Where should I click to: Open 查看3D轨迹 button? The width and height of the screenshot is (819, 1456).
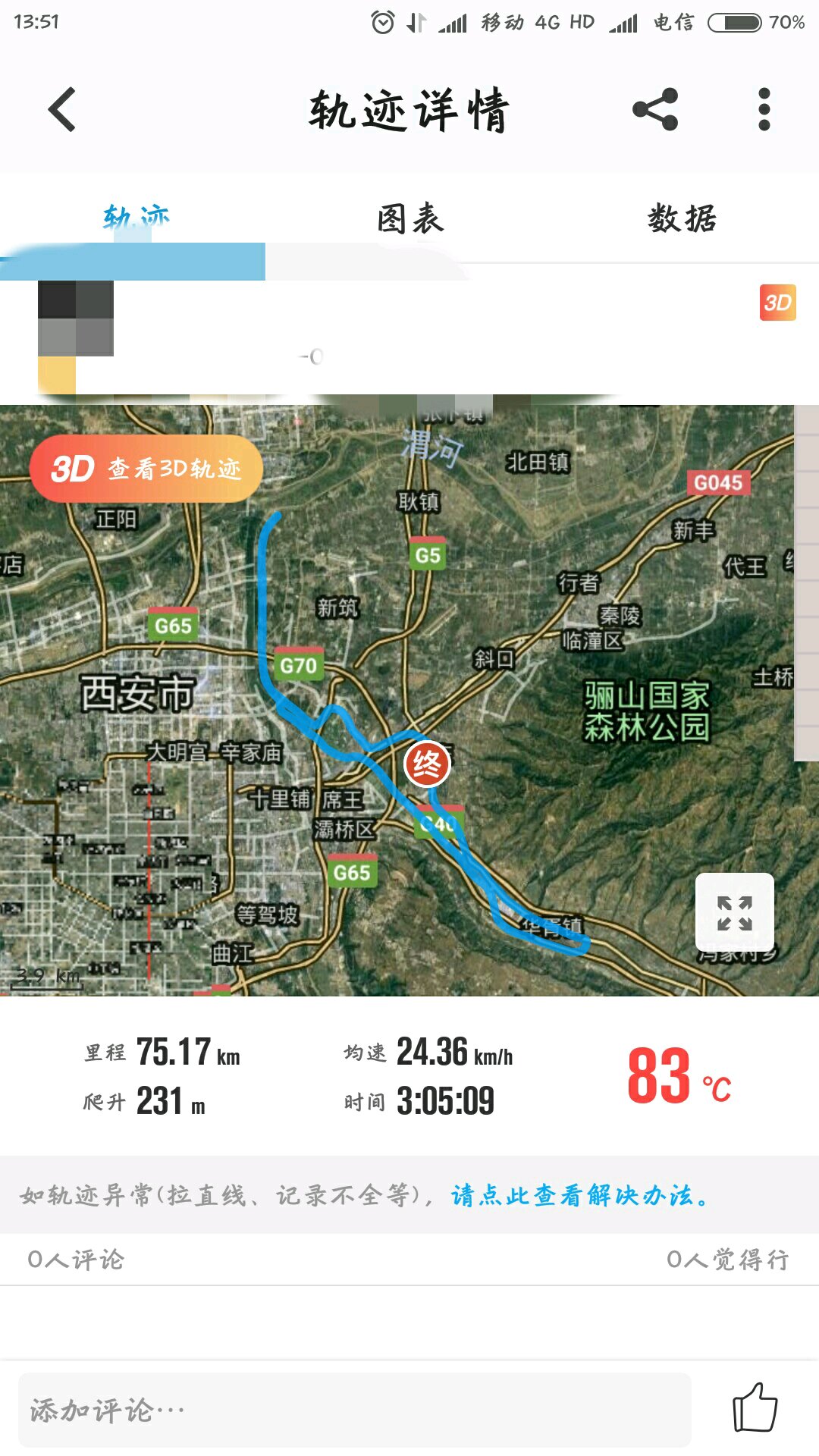click(x=146, y=469)
